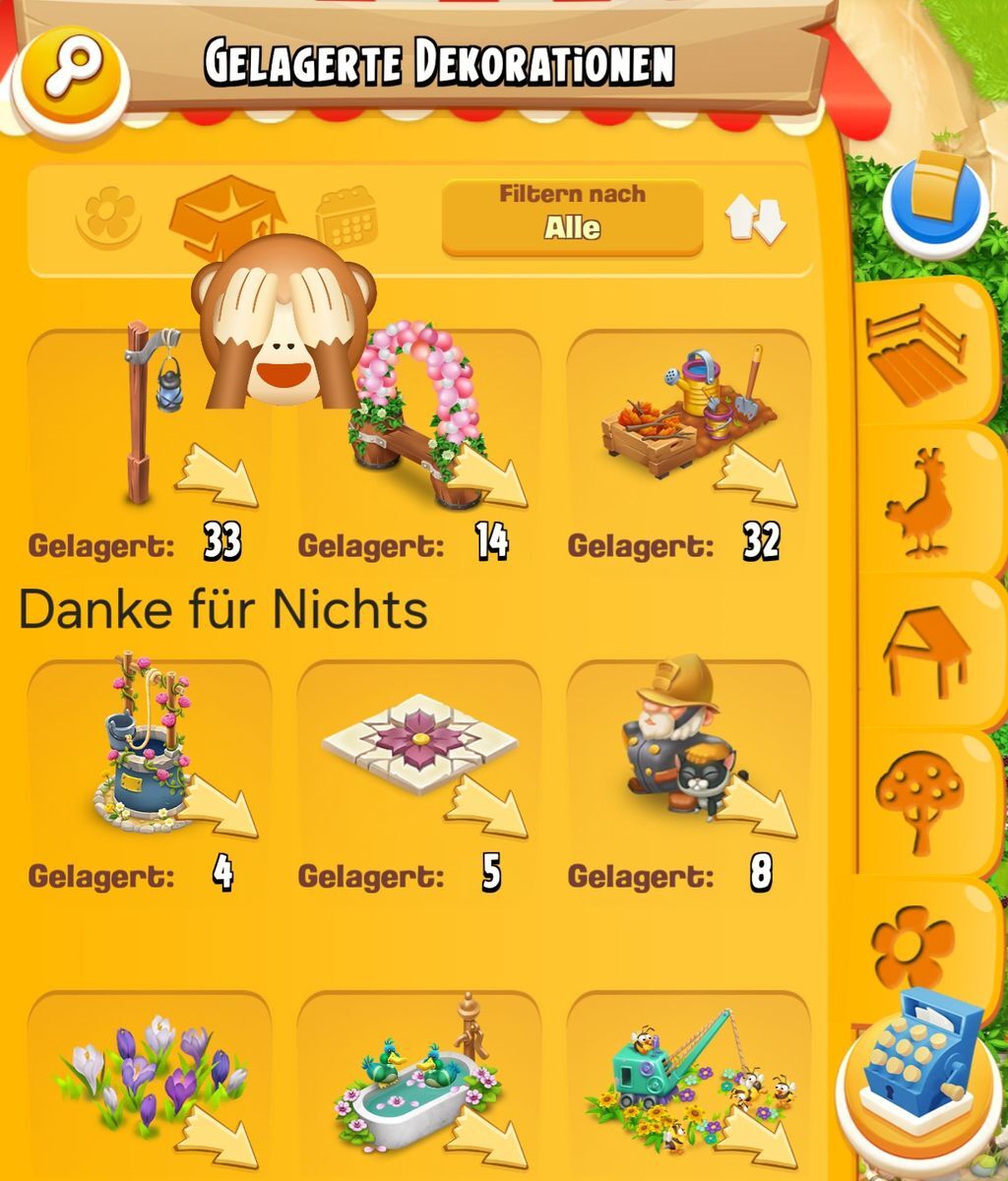The image size is (1008, 1181).
Task: Select the lantern post decoration
Action: click(150, 423)
